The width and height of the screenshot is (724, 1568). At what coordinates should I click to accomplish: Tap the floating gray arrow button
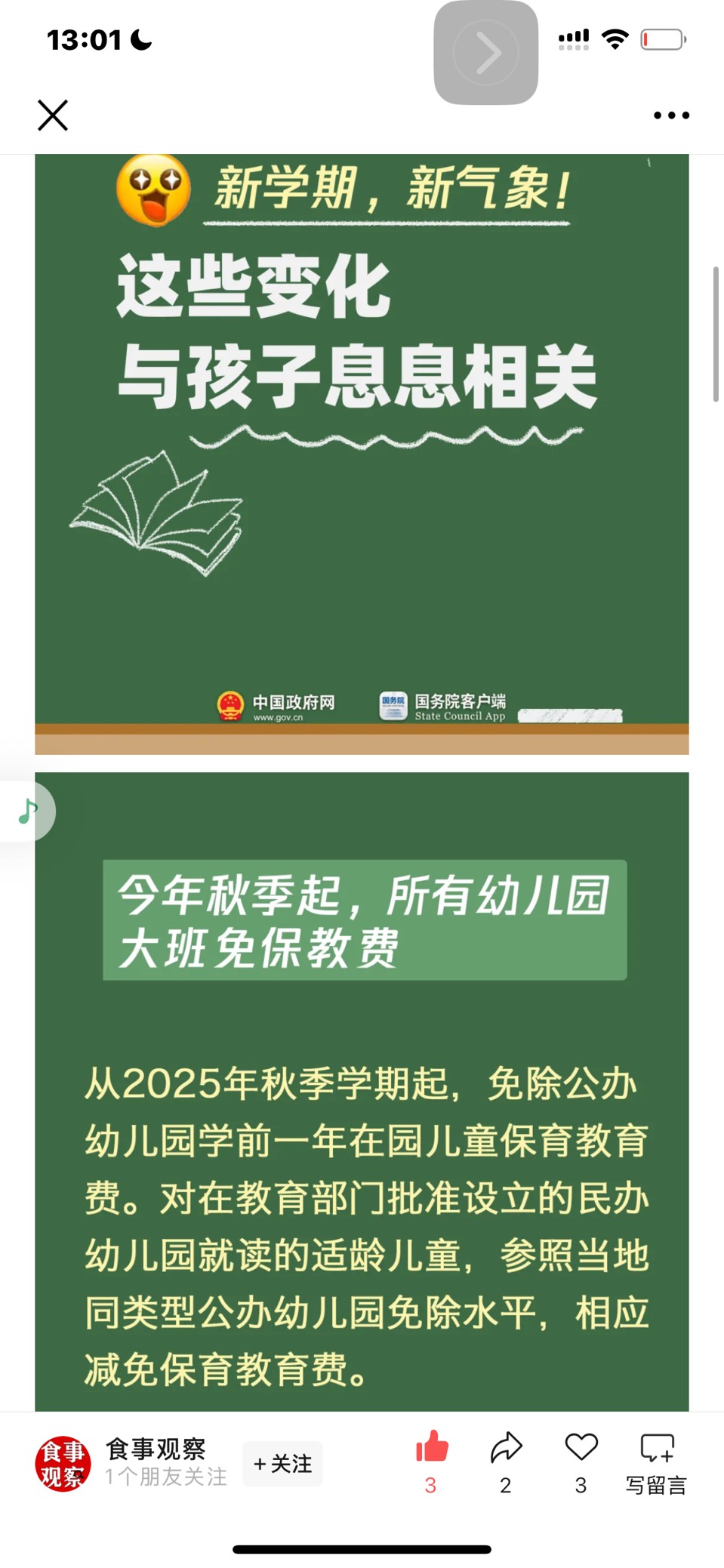[x=485, y=53]
